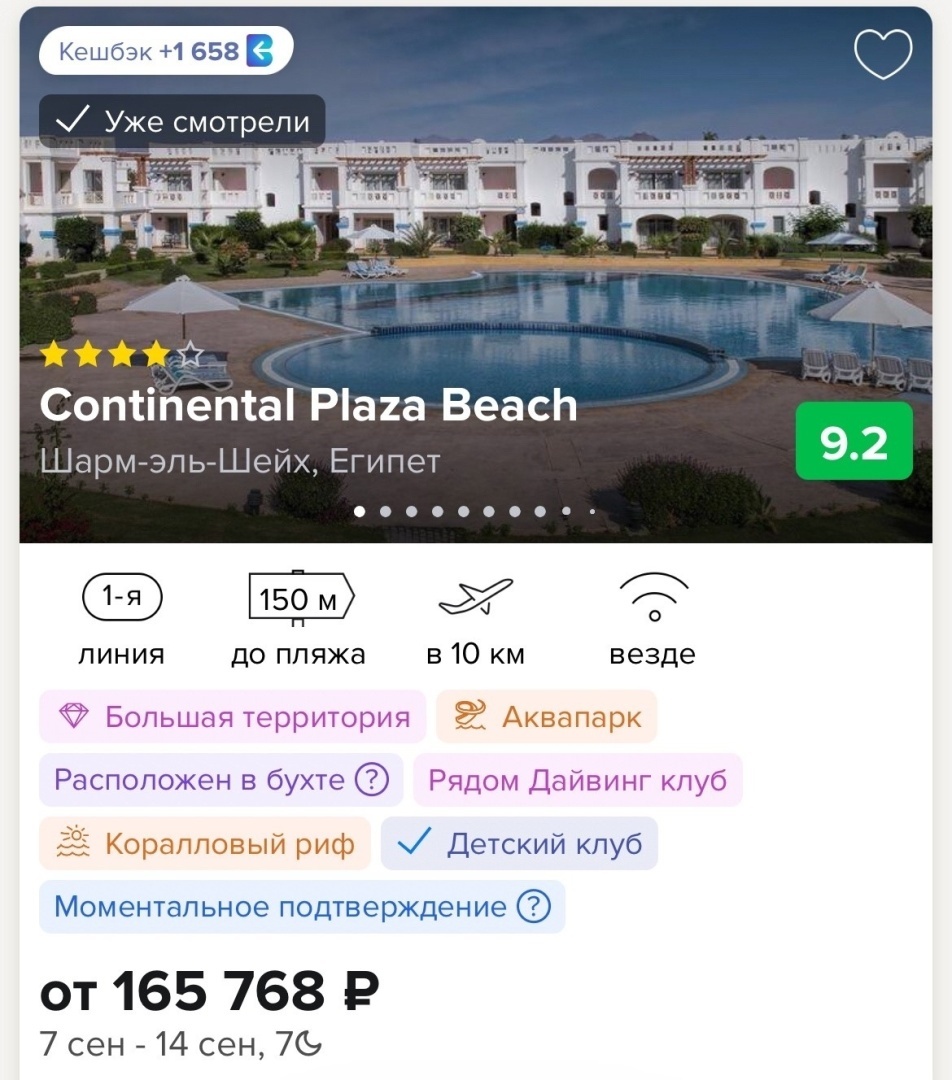Toggle the Уже смотрели checkmark badge
Screen dimensions: 952x1080
tap(180, 120)
